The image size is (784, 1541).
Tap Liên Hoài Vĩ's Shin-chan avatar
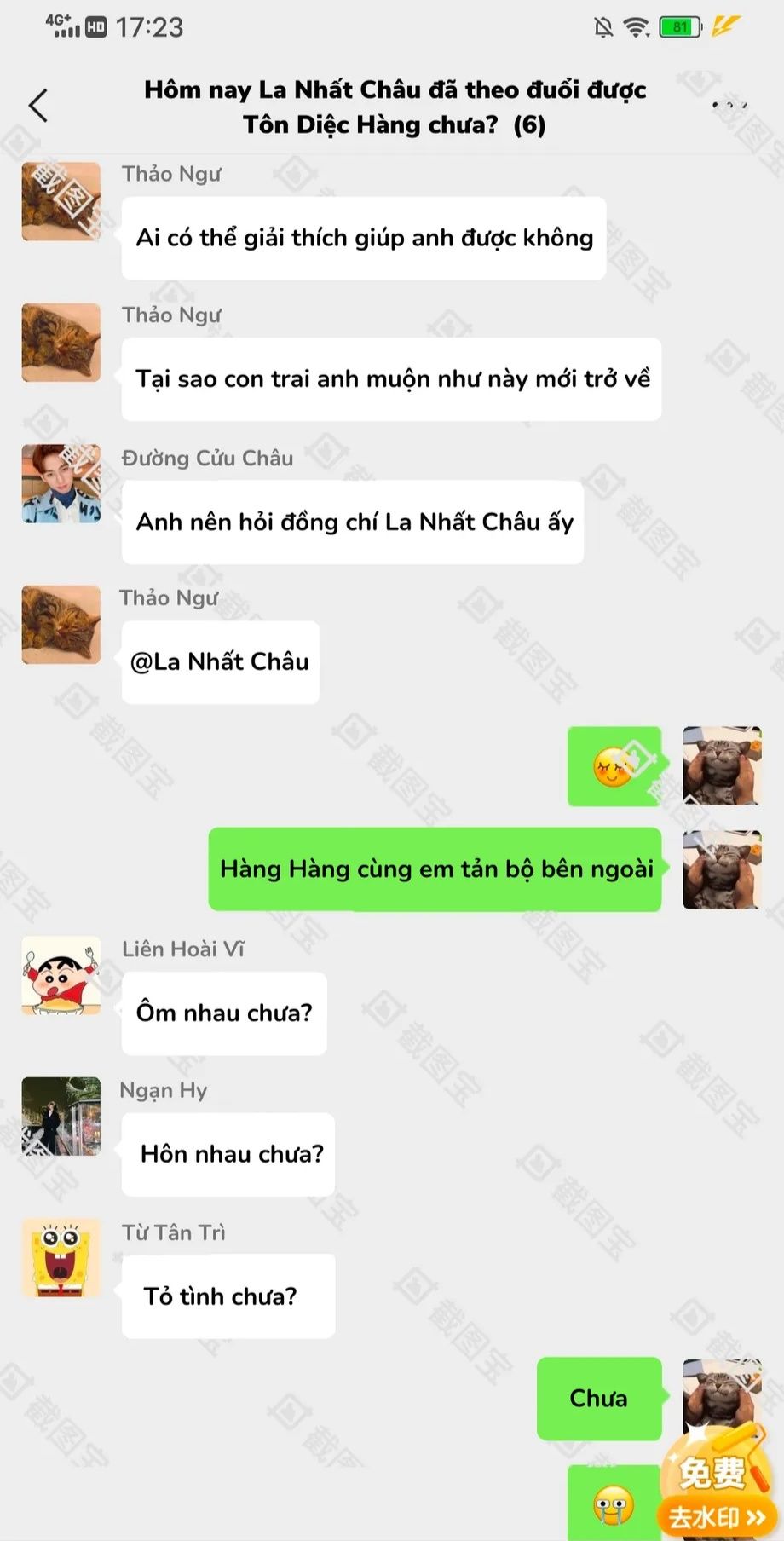(61, 976)
